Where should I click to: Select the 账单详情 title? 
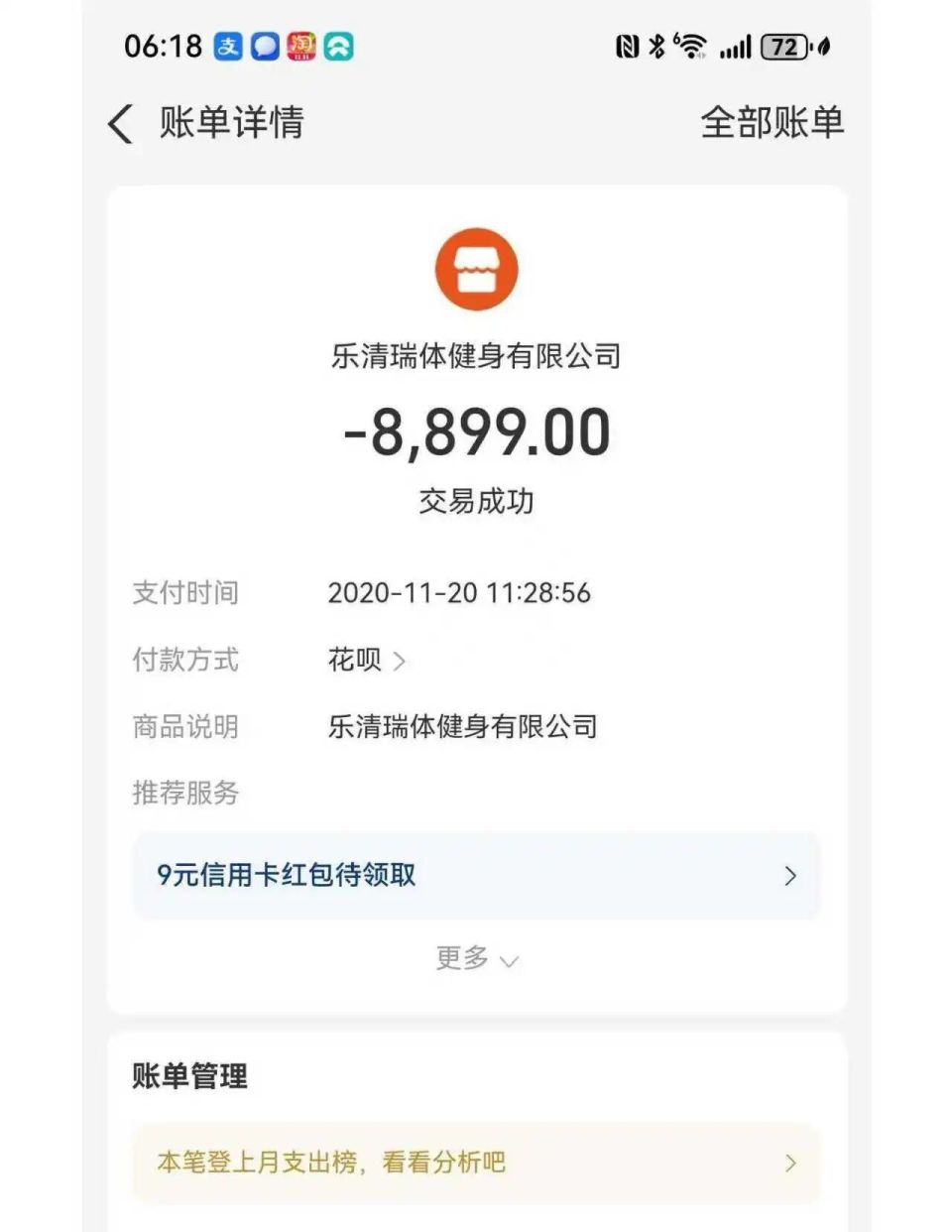coord(230,122)
